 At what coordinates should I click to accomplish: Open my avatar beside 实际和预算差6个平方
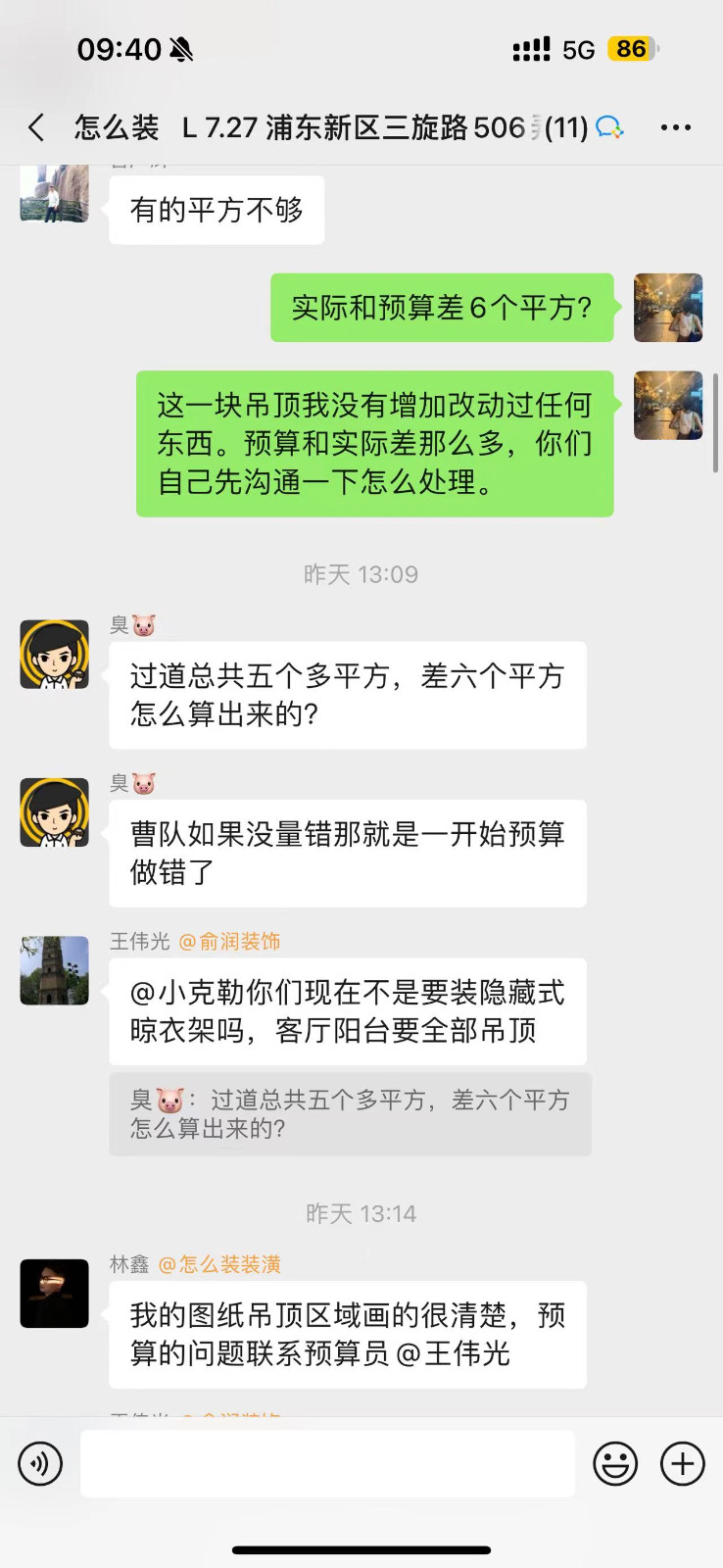(x=668, y=308)
